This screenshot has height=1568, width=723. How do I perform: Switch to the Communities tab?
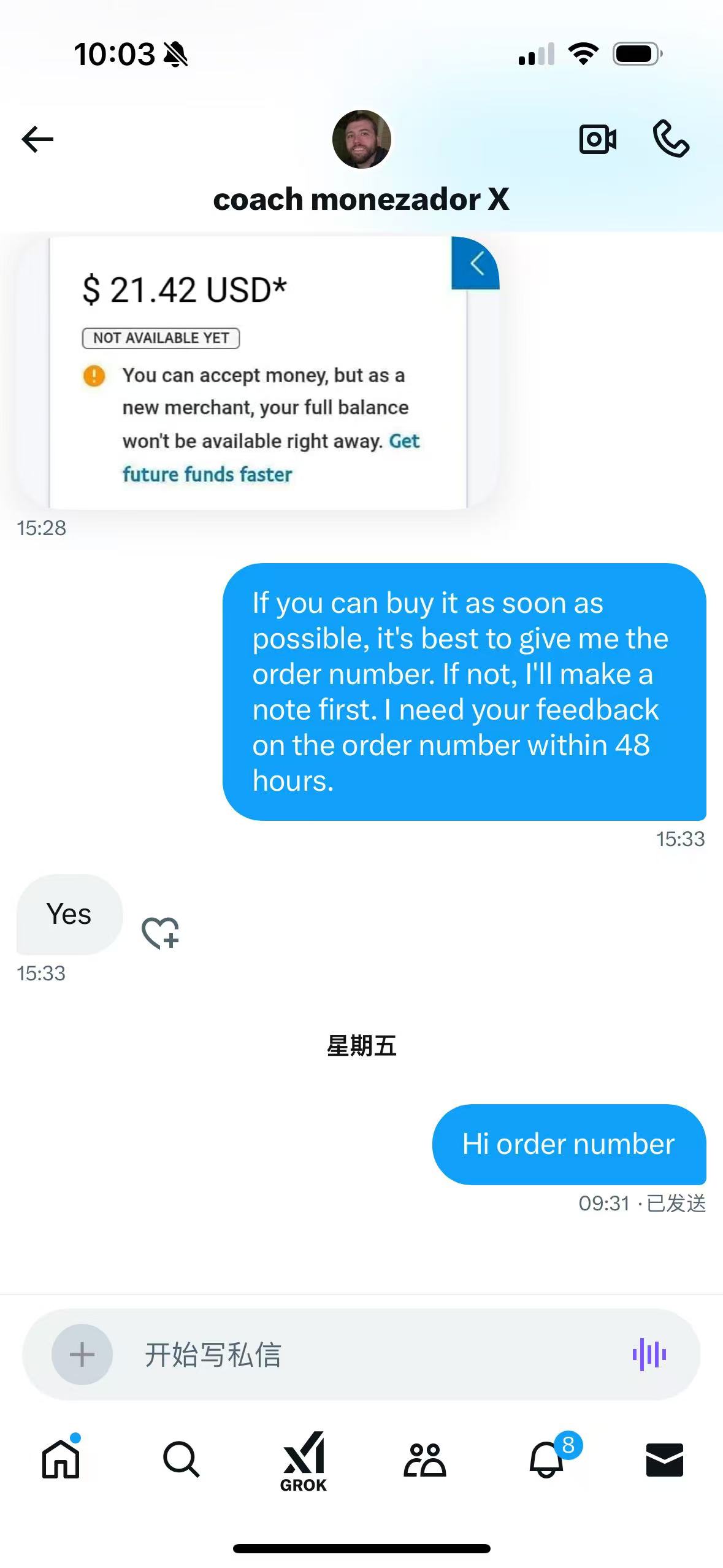coord(424,1459)
